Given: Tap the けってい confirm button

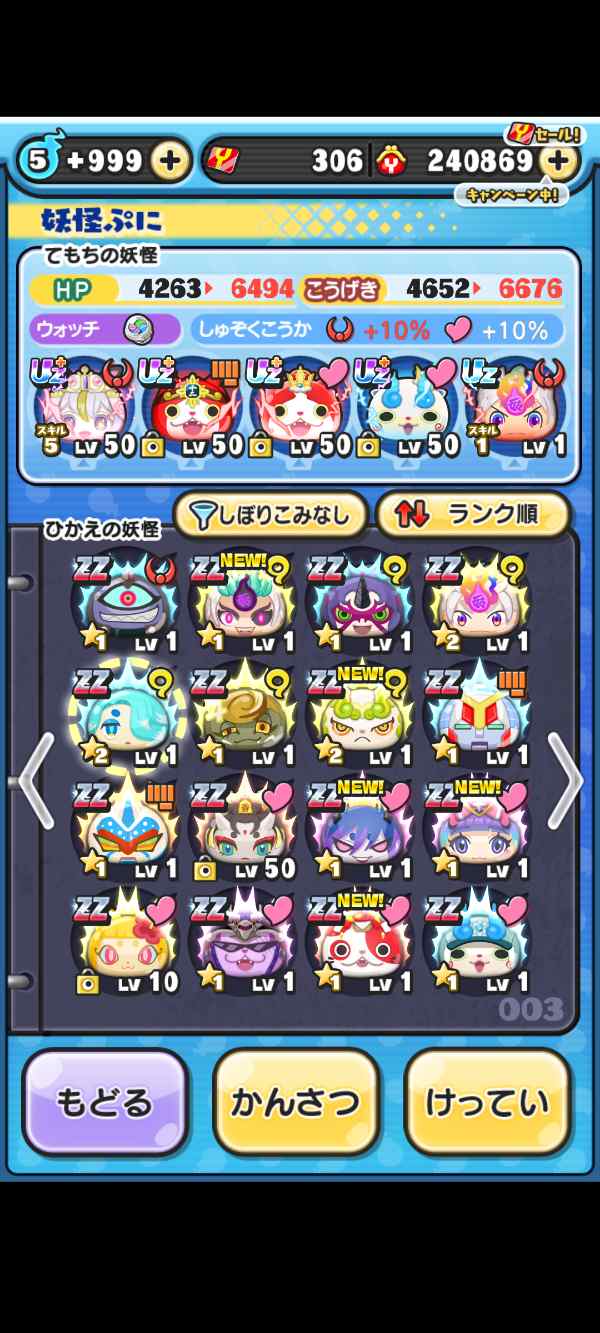Looking at the screenshot, I should [487, 1102].
